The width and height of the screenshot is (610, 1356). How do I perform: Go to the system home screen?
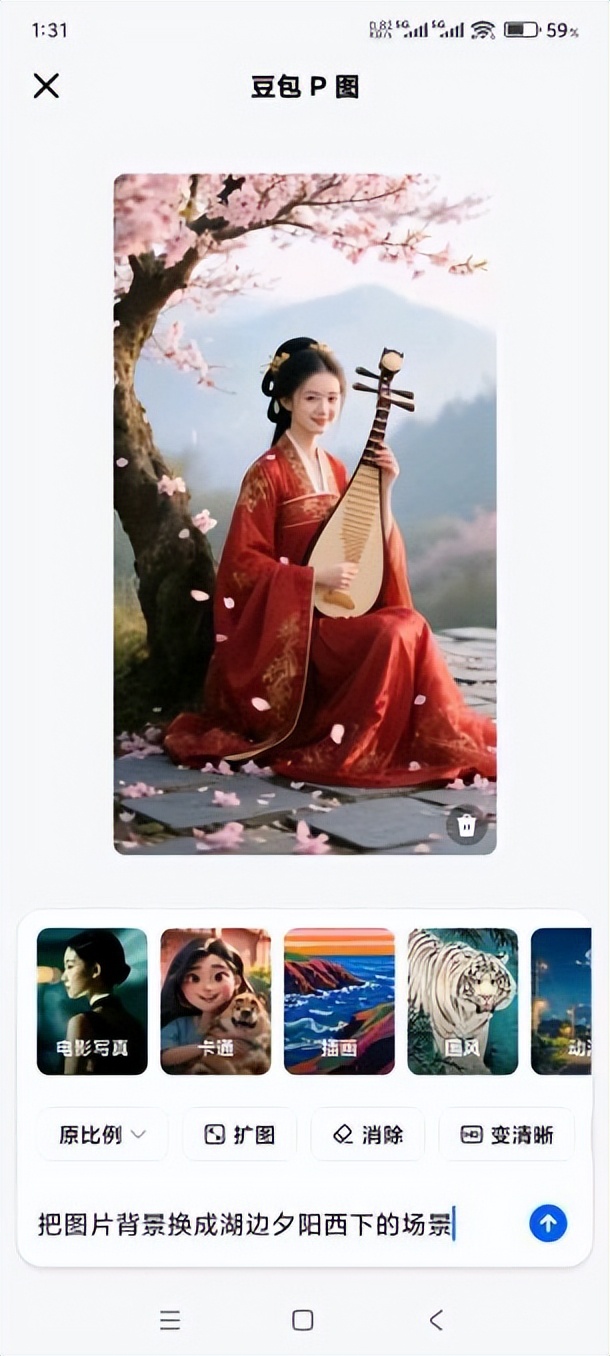coord(303,1320)
